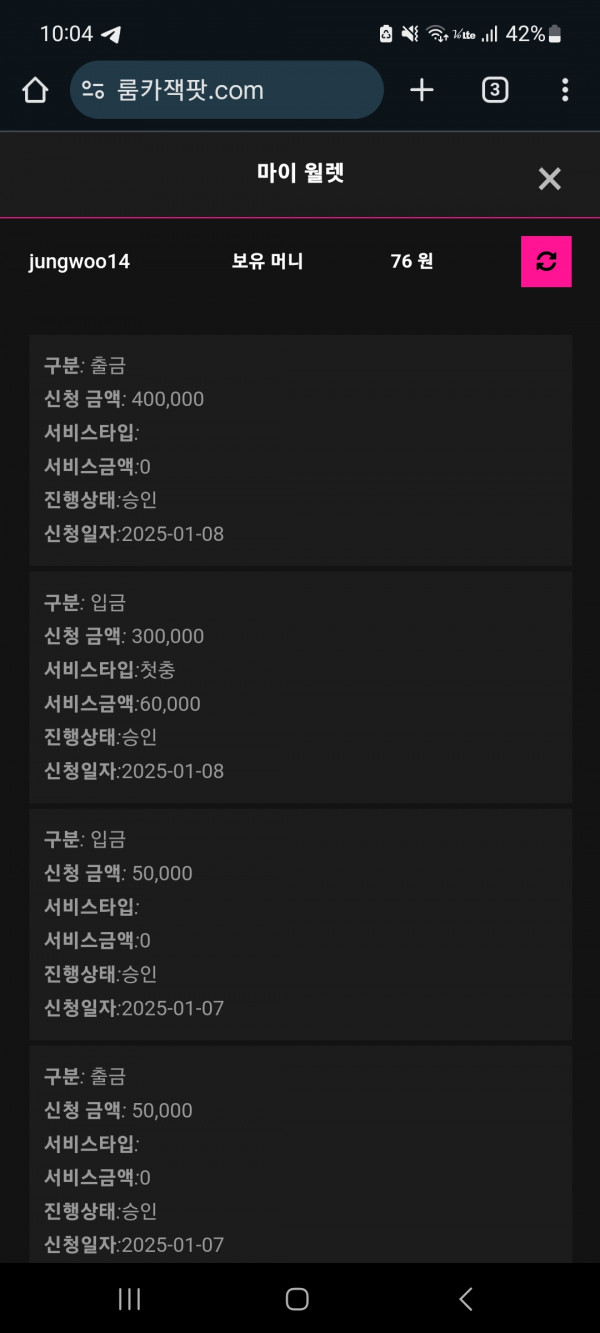Close the 마이 월렛 panel
The width and height of the screenshot is (600, 1333).
click(549, 179)
